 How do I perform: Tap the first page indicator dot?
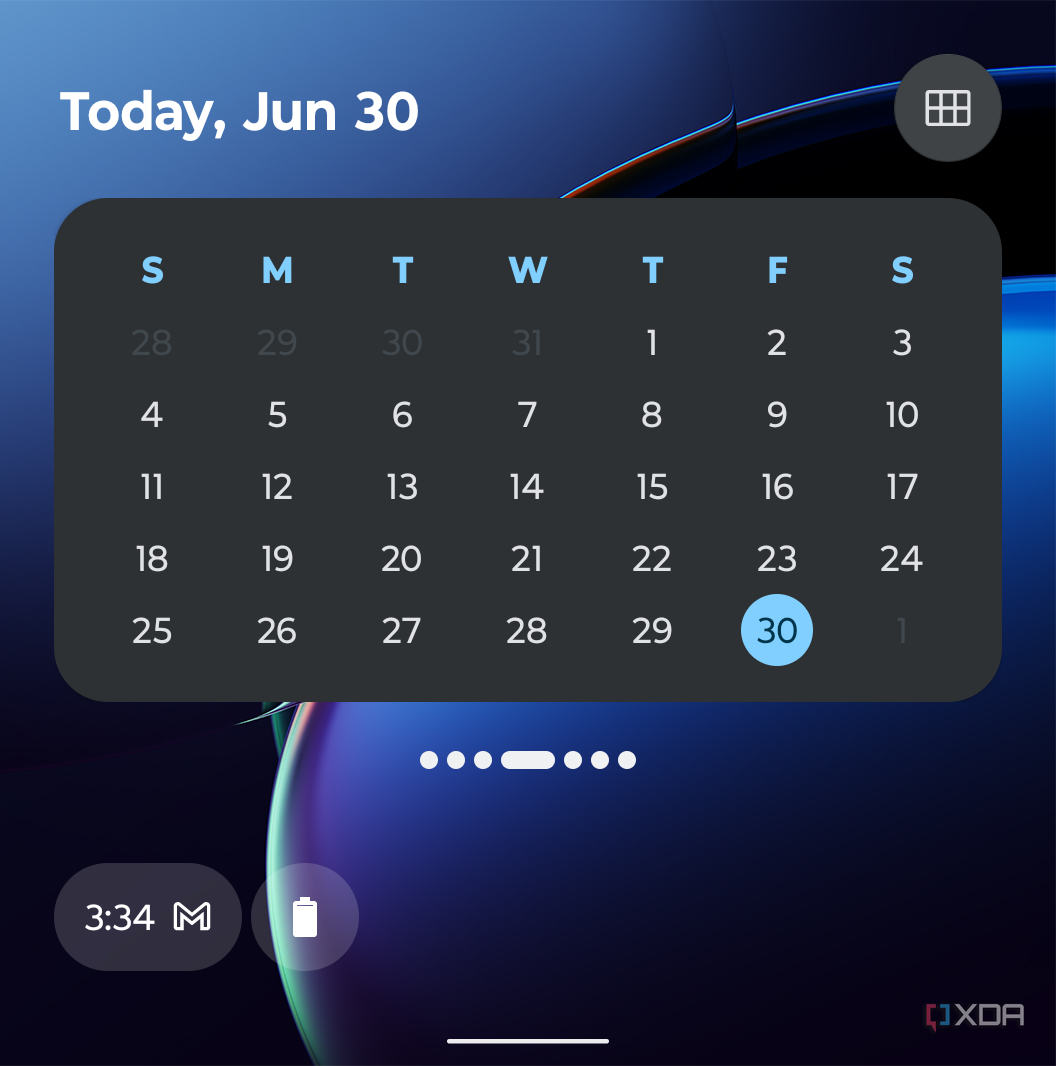428,760
